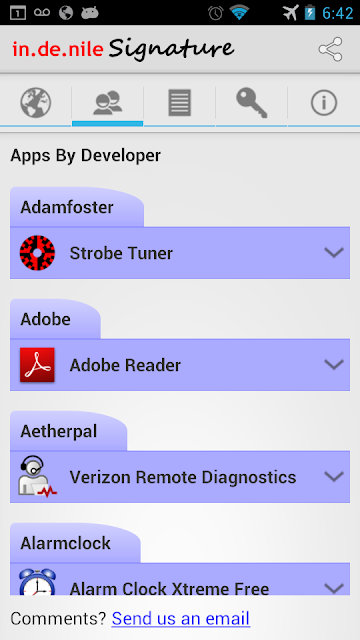Open the list document tab

tap(179, 103)
